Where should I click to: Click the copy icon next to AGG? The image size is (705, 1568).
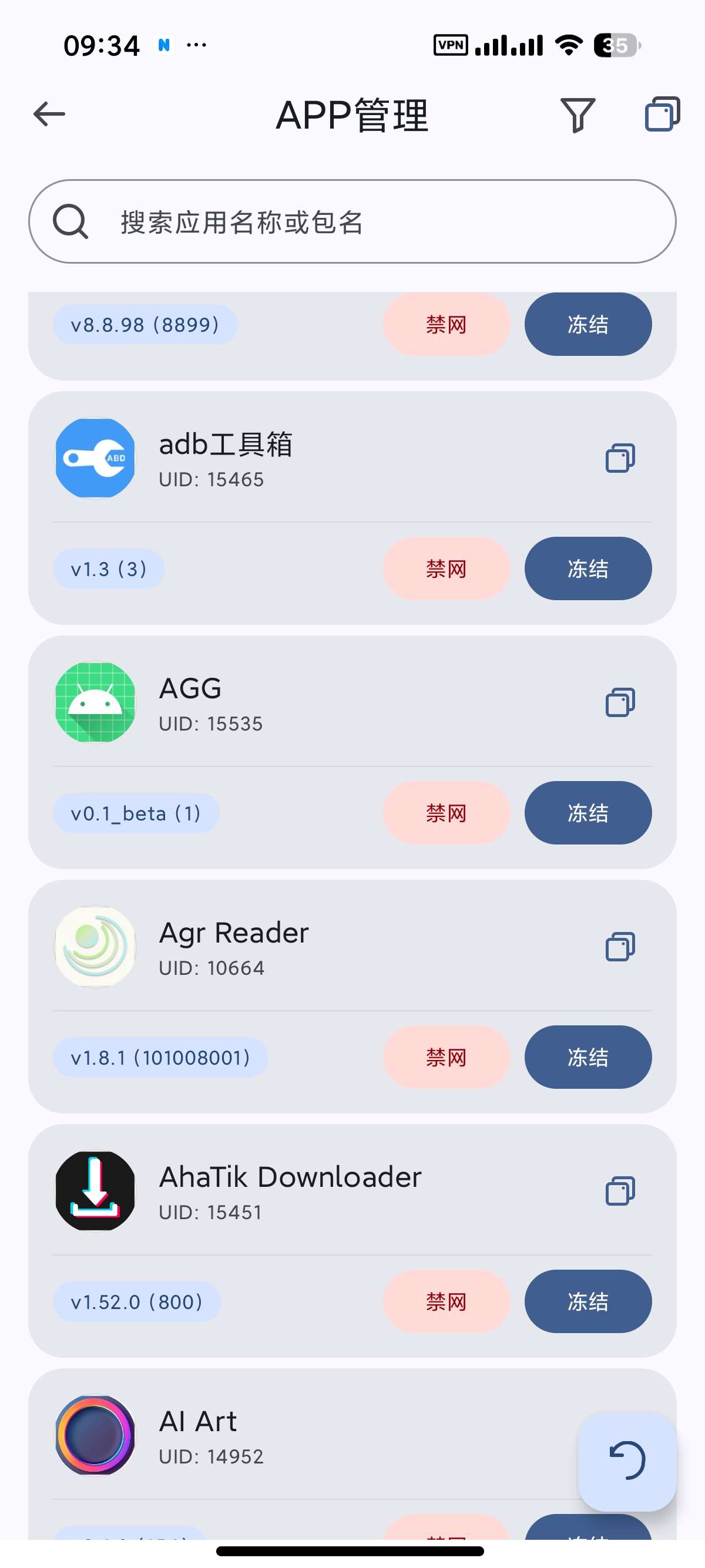point(619,703)
